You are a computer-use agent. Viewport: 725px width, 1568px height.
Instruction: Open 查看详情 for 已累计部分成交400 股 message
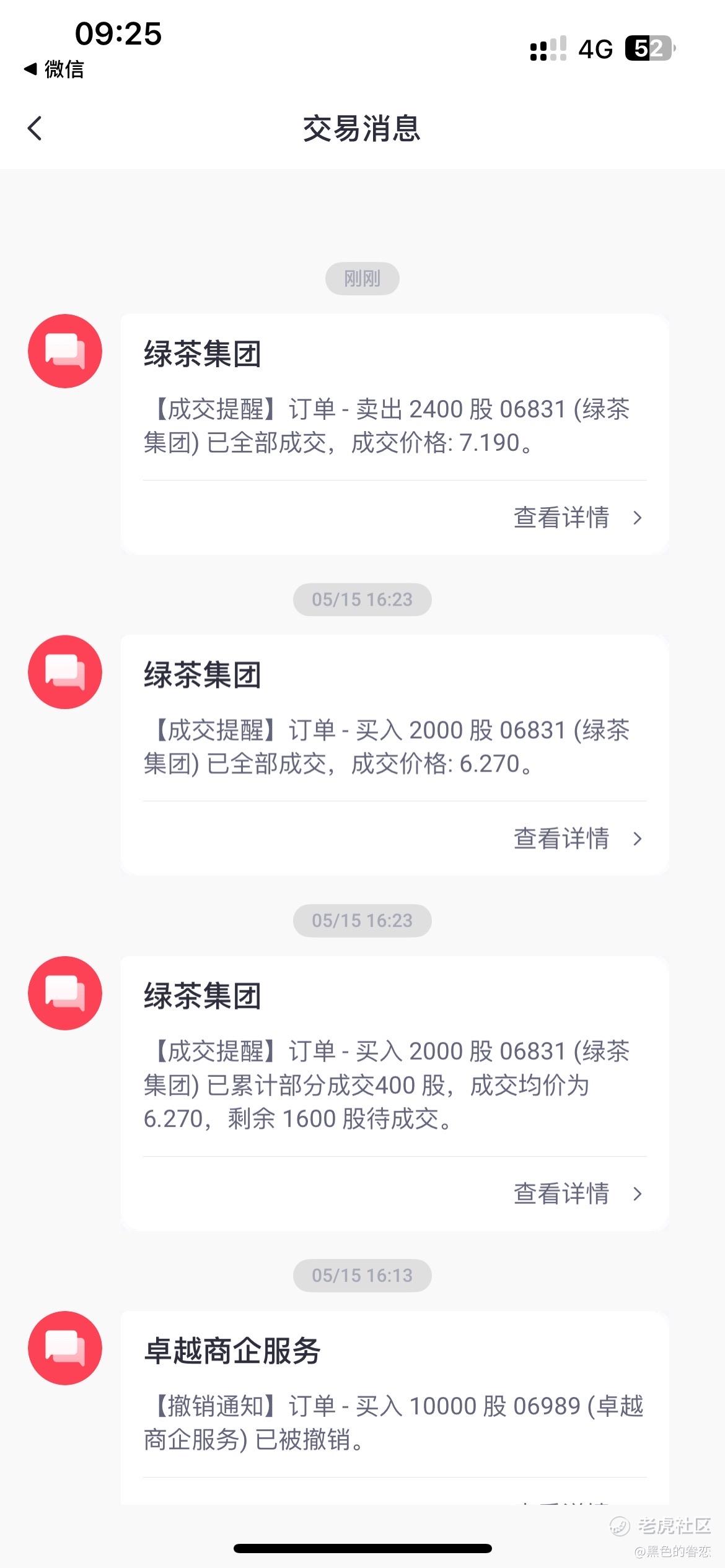point(577,1193)
